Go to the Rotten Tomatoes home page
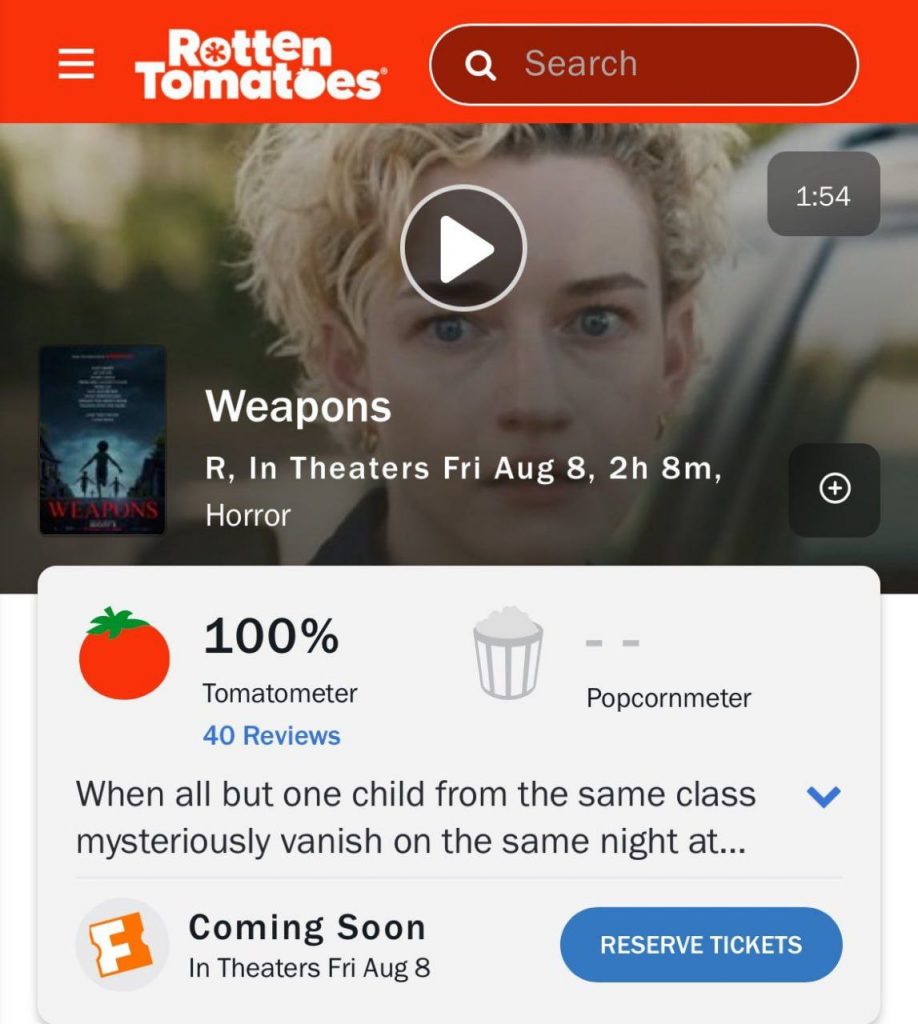 coord(259,64)
